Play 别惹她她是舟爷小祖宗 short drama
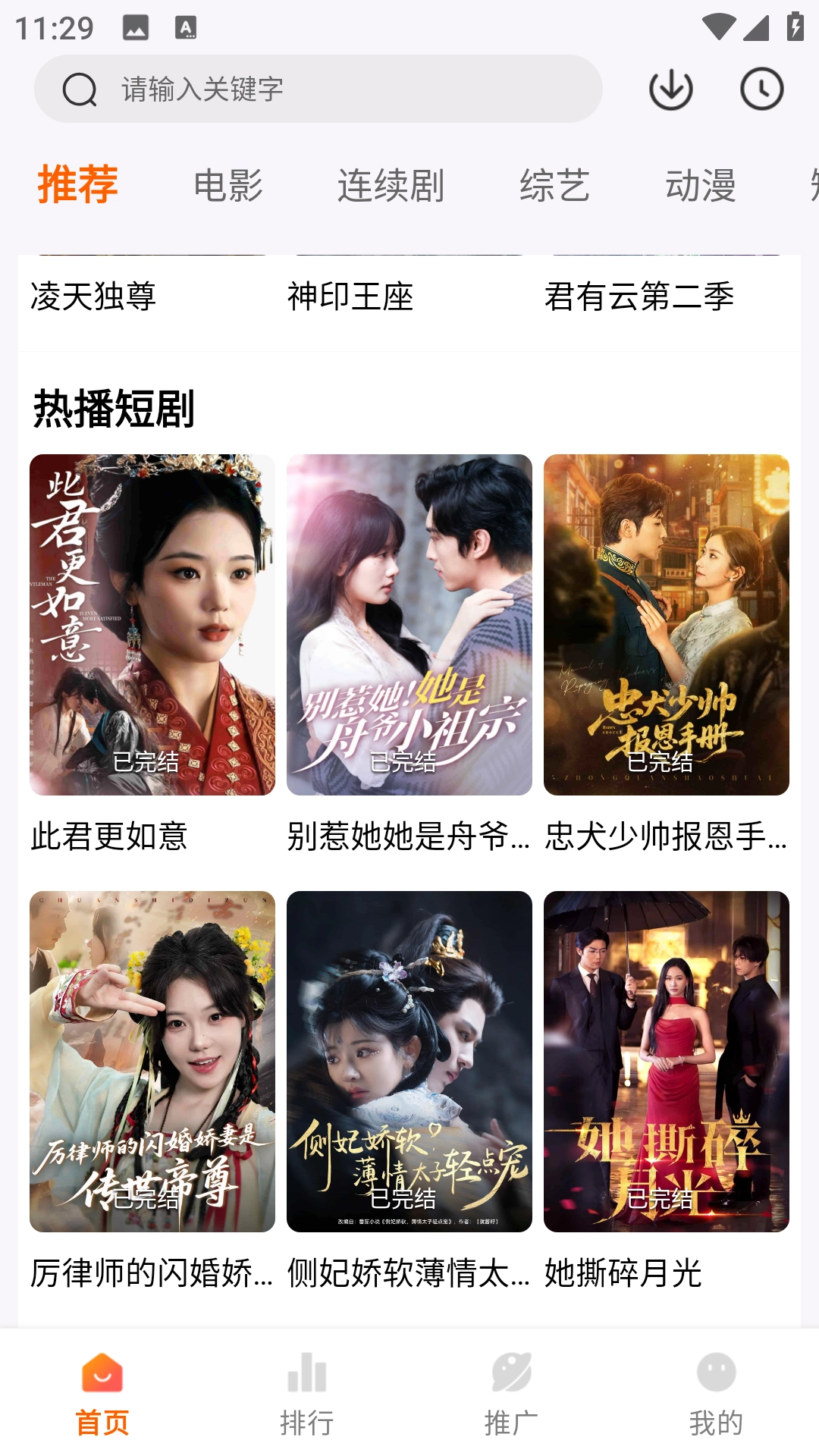 coord(409,625)
